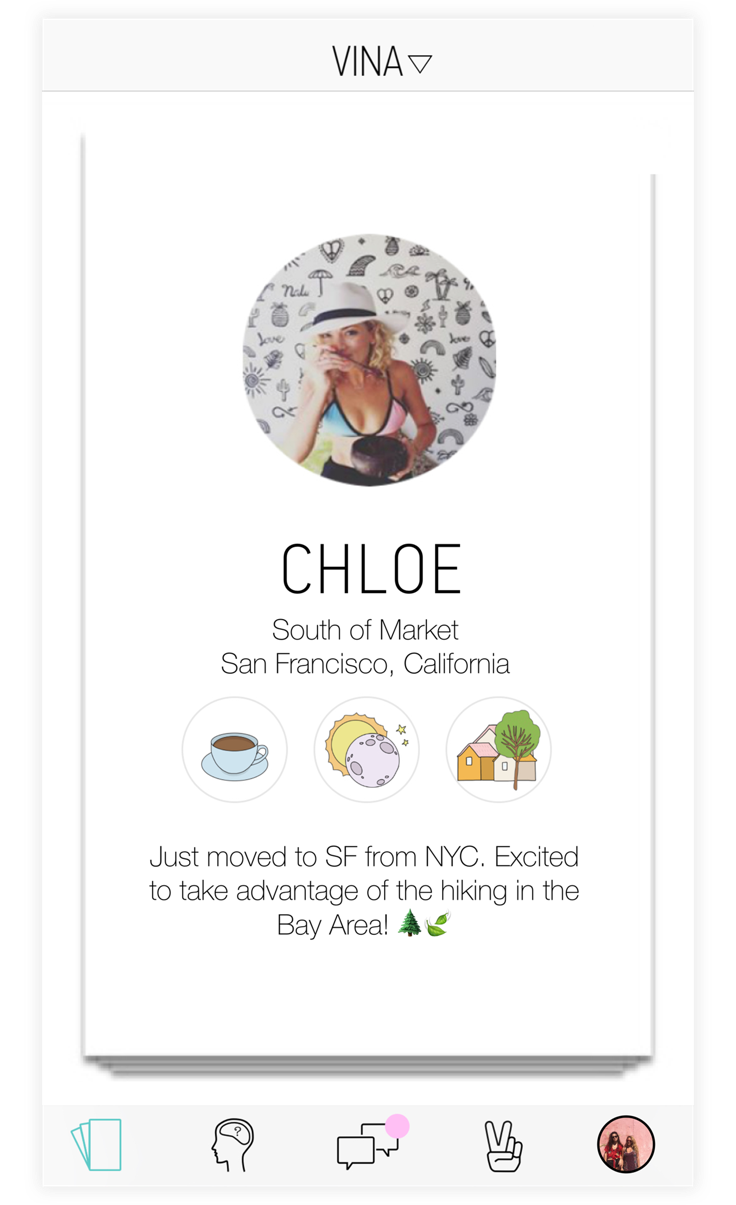Viewport: 736px width, 1205px height.
Task: Open the VINA dropdown at the top
Action: point(381,62)
